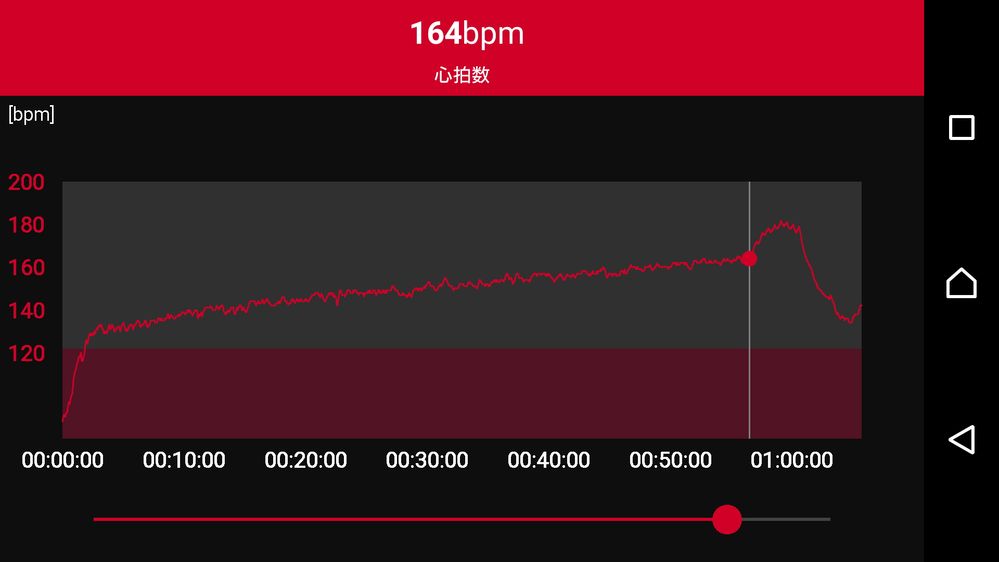Go back with the system back button

tap(961, 439)
